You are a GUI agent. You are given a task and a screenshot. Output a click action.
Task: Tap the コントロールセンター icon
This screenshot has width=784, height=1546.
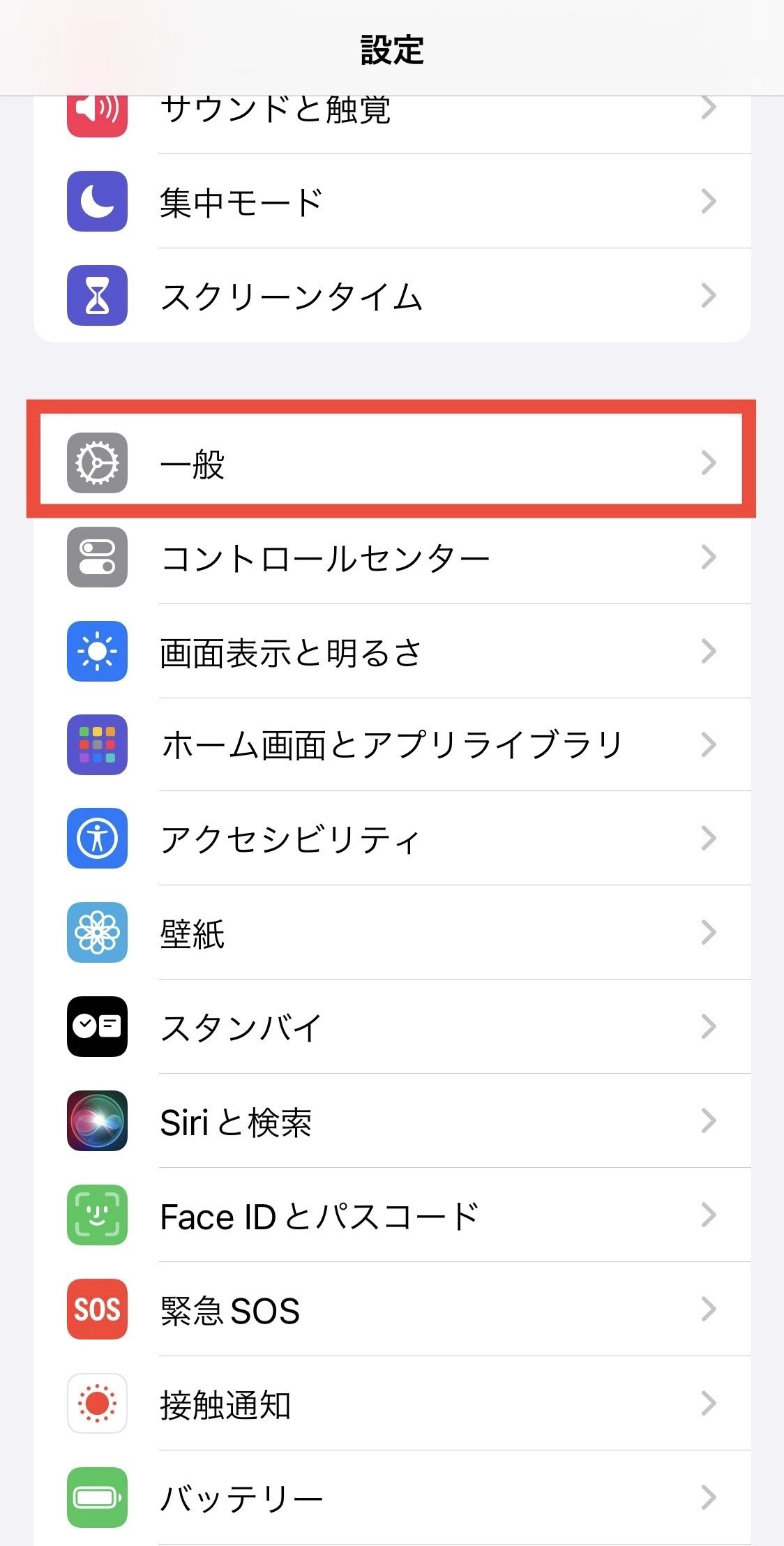(x=96, y=556)
